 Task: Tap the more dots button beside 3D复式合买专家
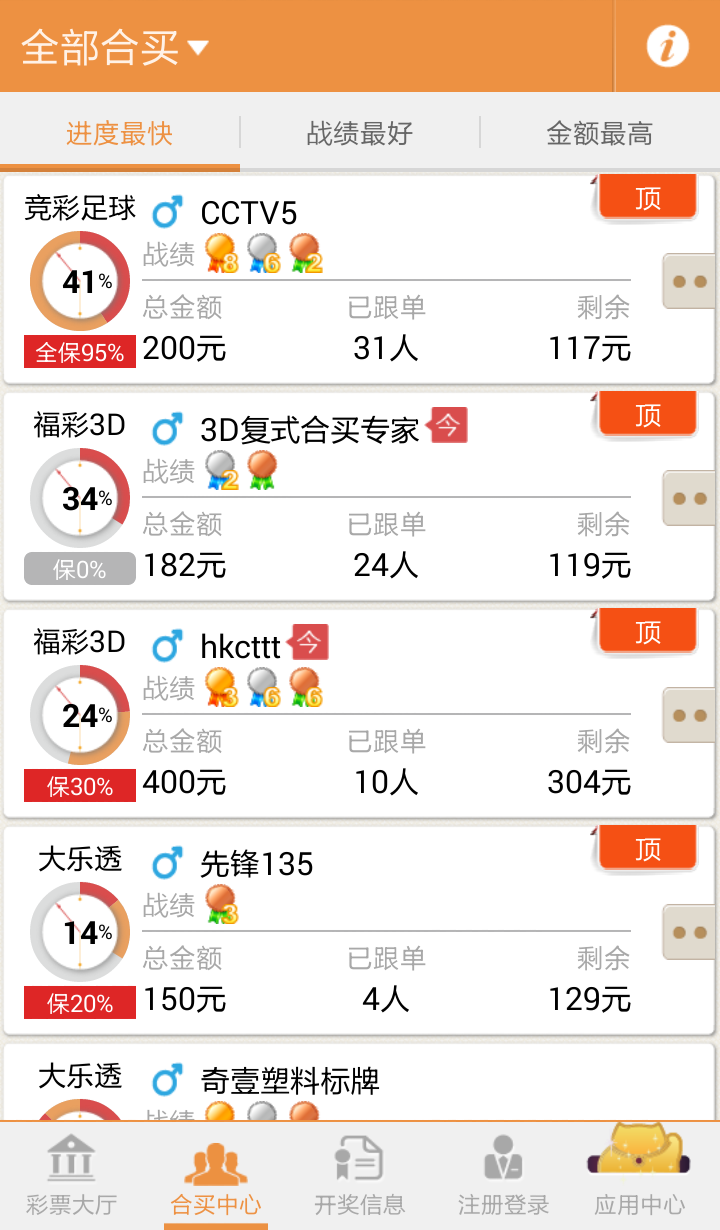coord(690,499)
